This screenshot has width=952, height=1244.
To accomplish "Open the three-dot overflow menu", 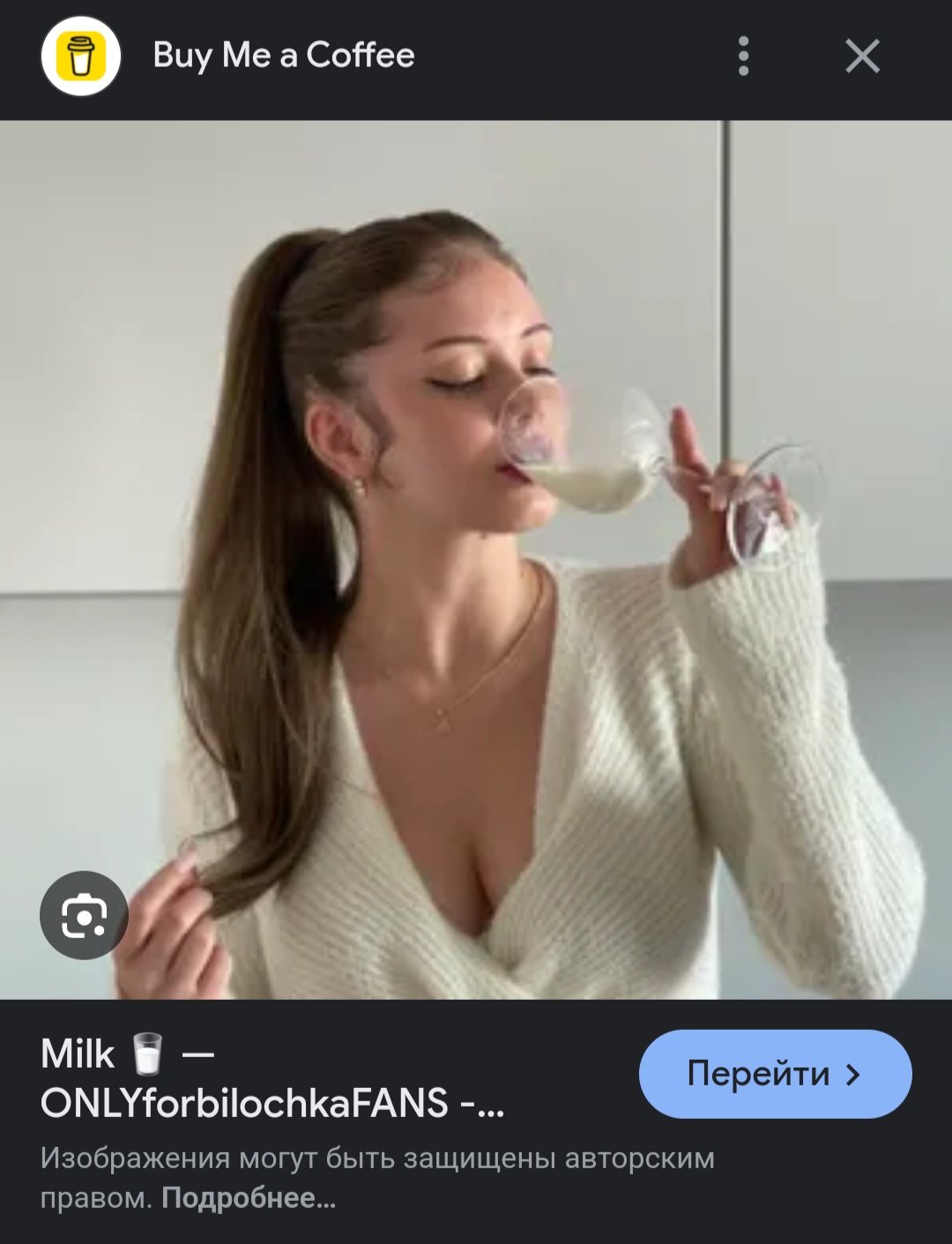I will (x=743, y=56).
